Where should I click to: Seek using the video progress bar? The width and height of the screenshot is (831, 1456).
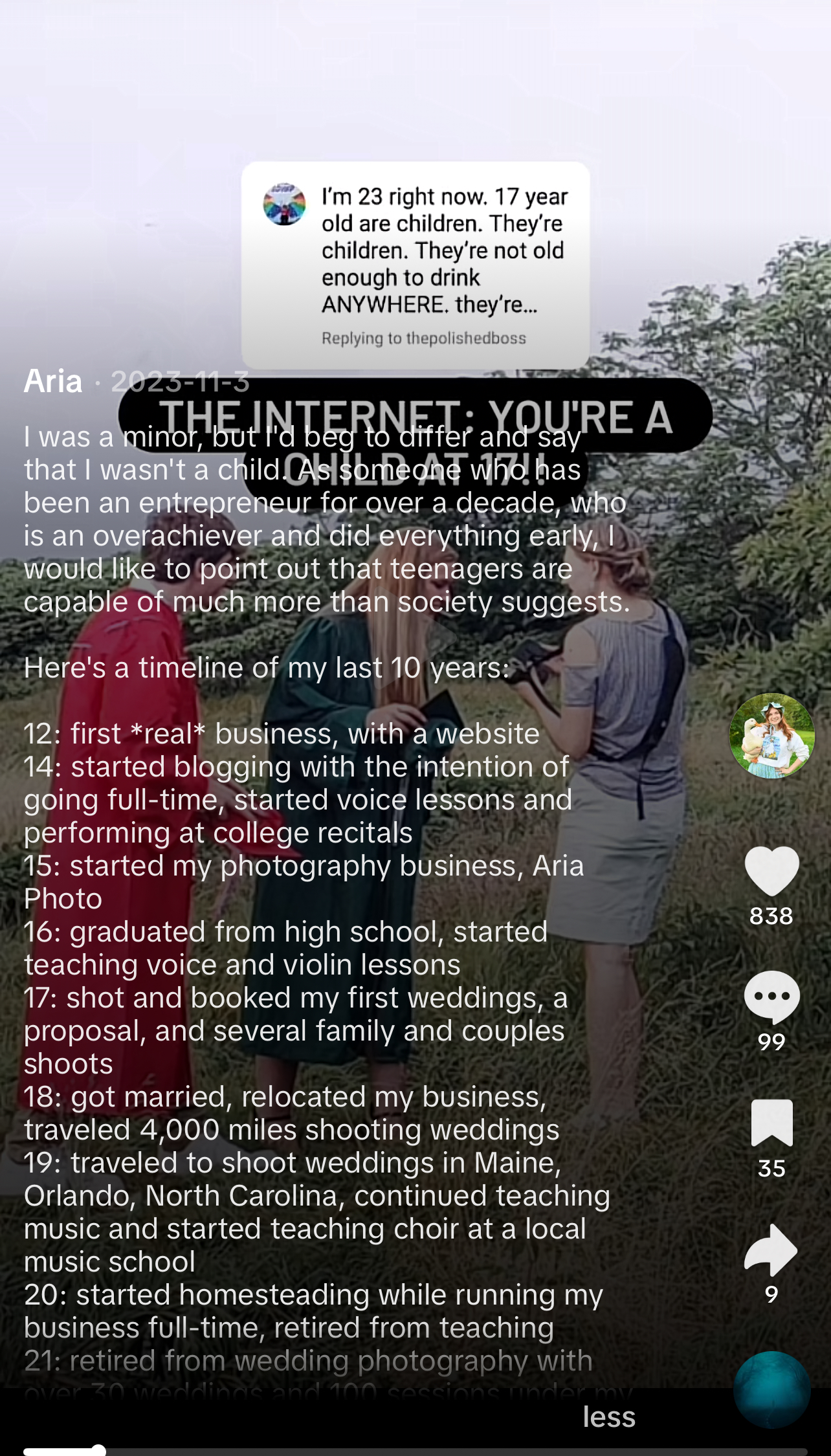[x=415, y=1451]
